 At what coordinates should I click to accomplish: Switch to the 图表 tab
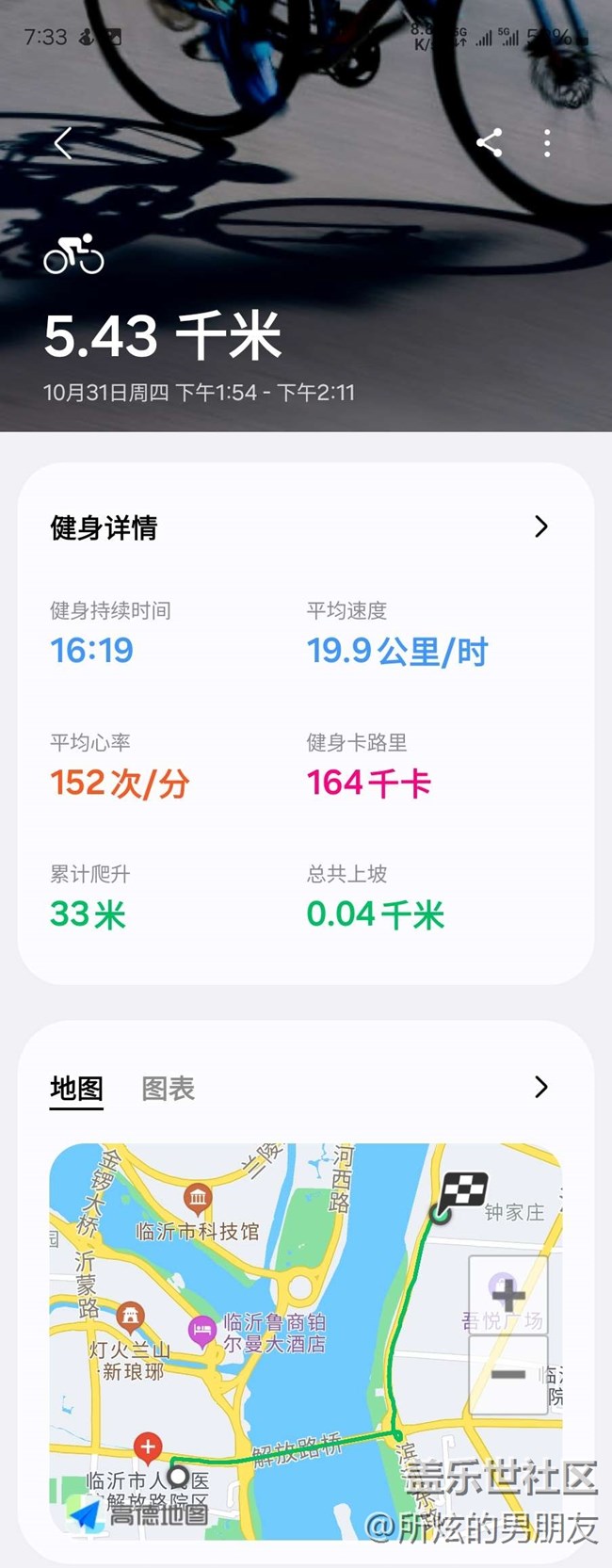(x=168, y=1089)
